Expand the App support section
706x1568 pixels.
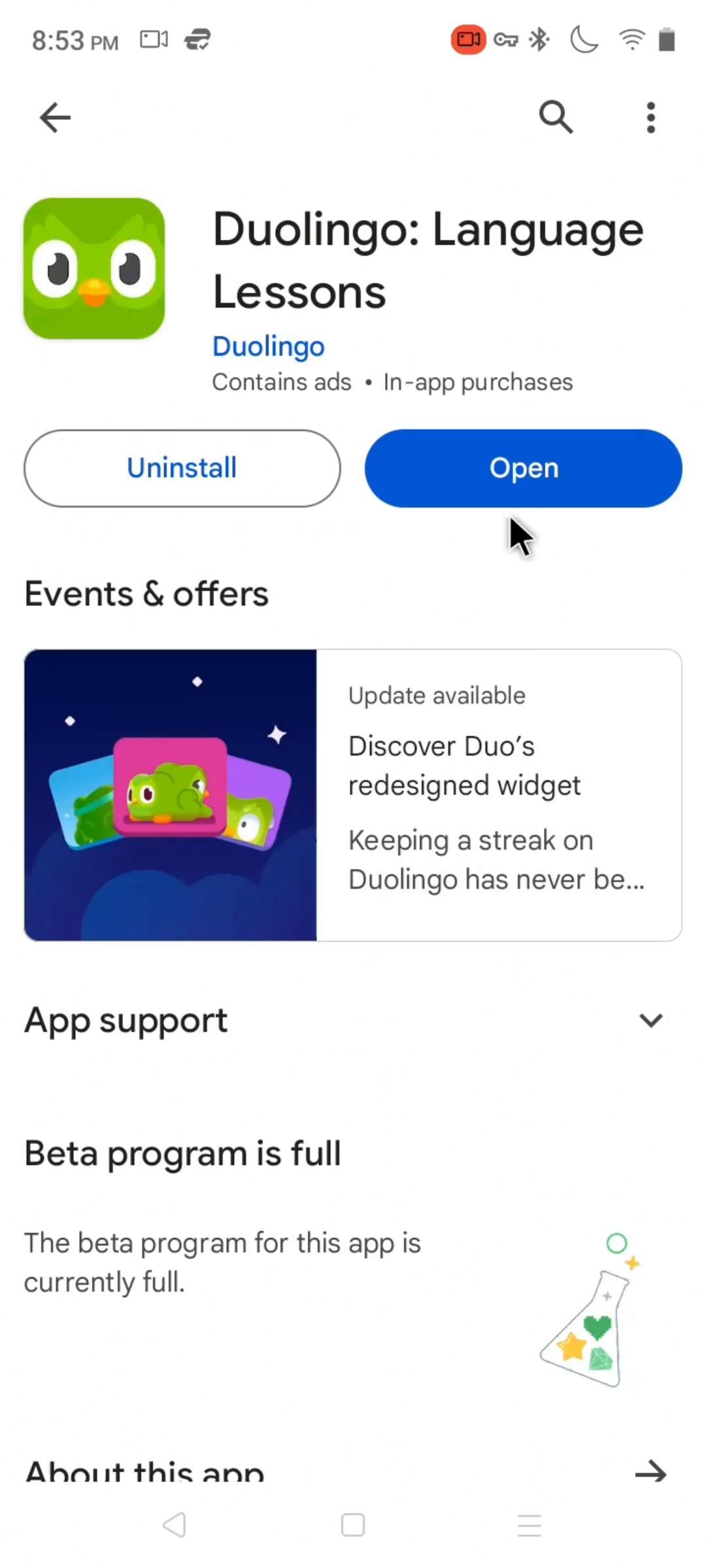[650, 1021]
